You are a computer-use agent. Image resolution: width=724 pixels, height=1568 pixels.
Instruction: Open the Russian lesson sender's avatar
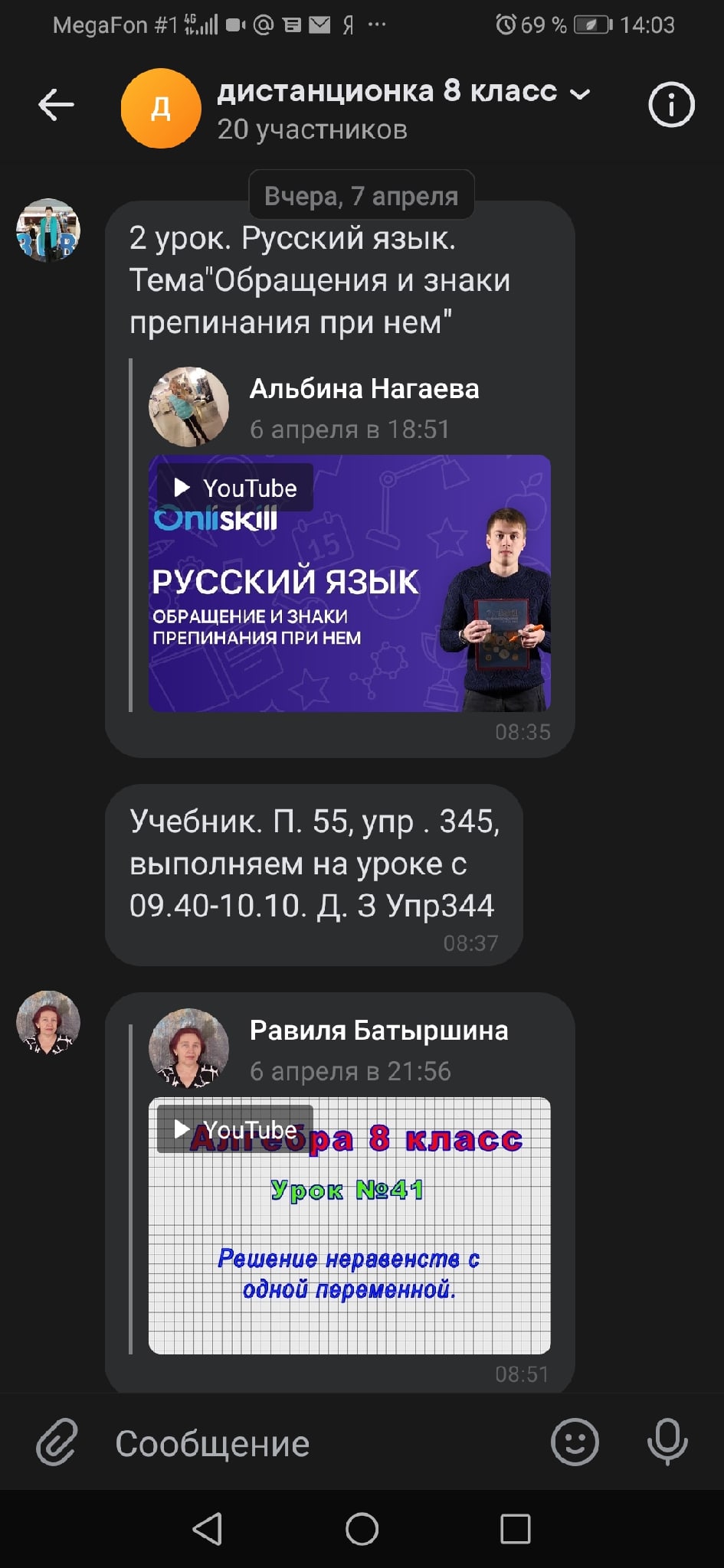pos(48,230)
